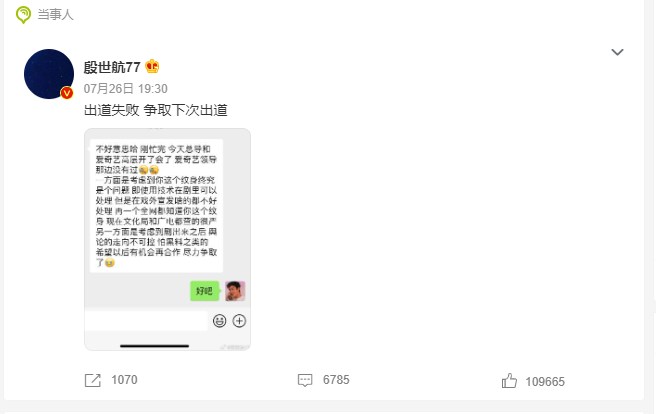
Task: Open the 07月26日 19:30 timestamp link
Action: (x=125, y=88)
